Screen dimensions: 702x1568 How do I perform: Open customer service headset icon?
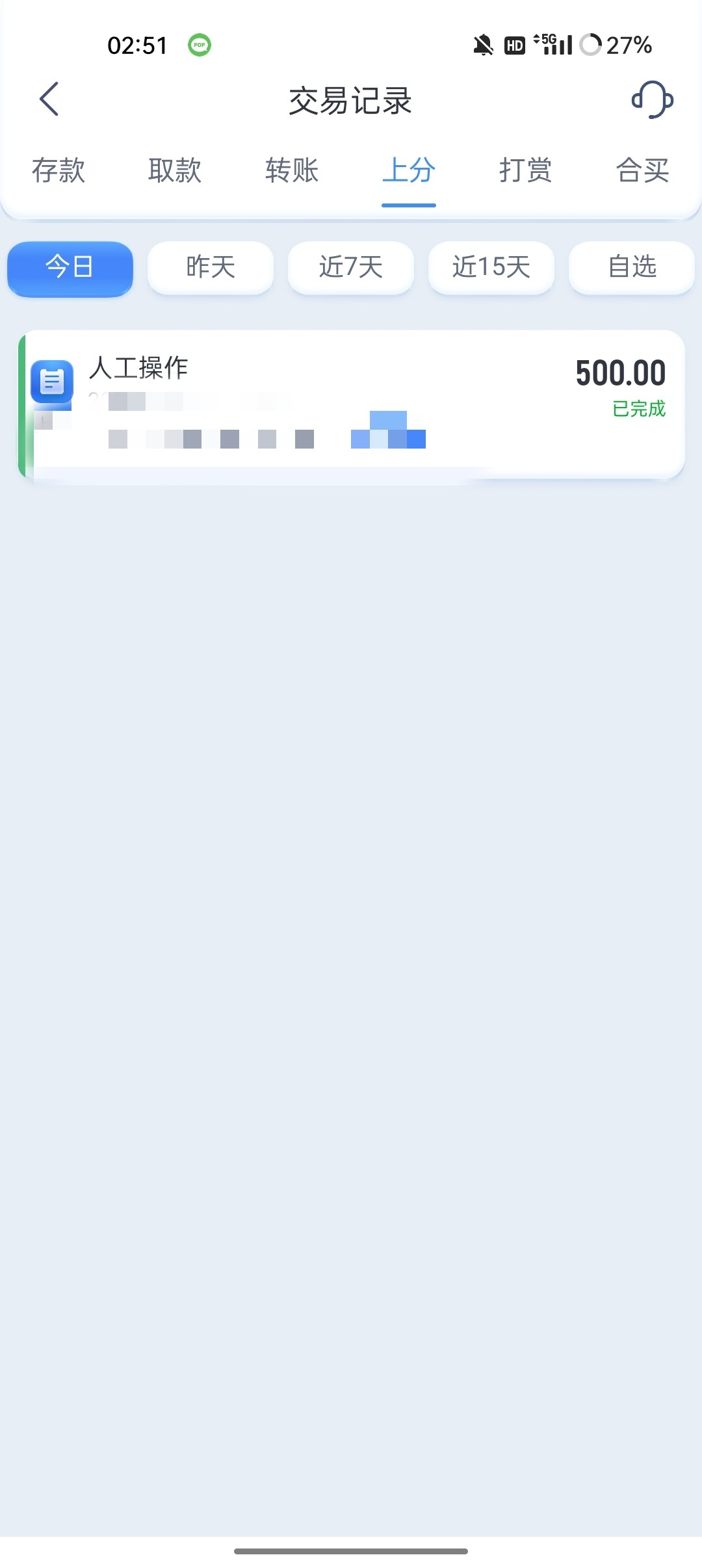pyautogui.click(x=652, y=99)
